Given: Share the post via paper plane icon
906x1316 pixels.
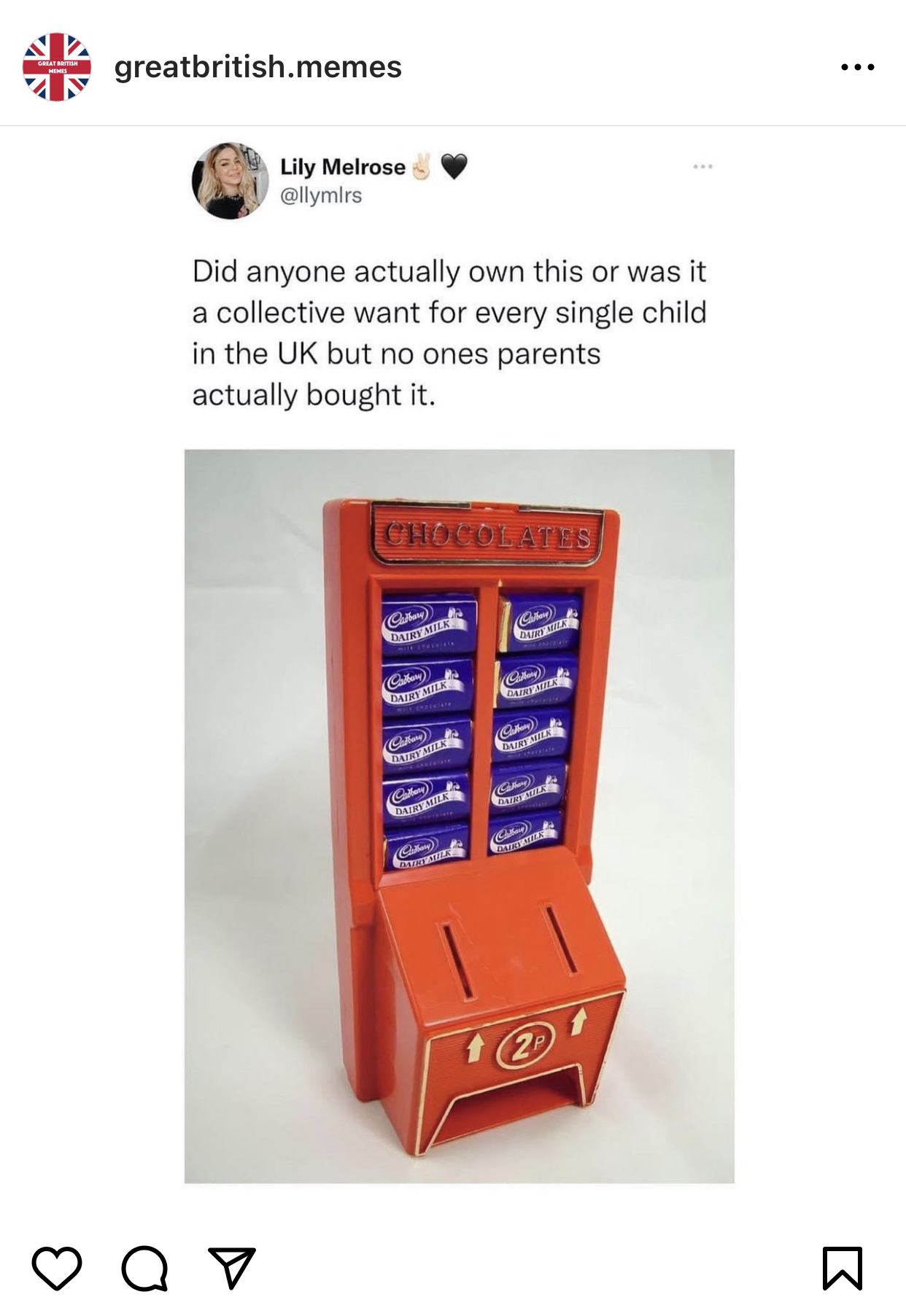Looking at the screenshot, I should 232,1268.
